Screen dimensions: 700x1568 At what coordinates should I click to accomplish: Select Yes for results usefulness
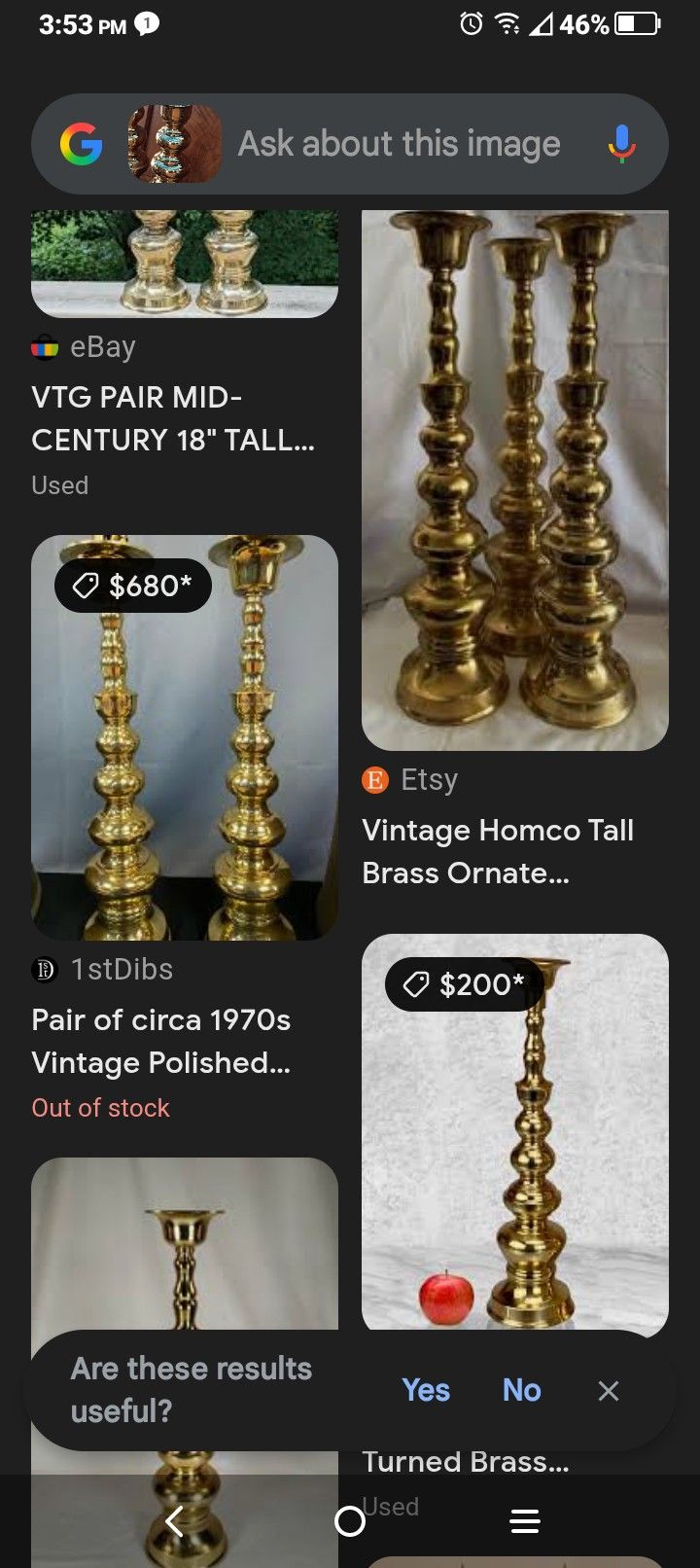point(426,1389)
